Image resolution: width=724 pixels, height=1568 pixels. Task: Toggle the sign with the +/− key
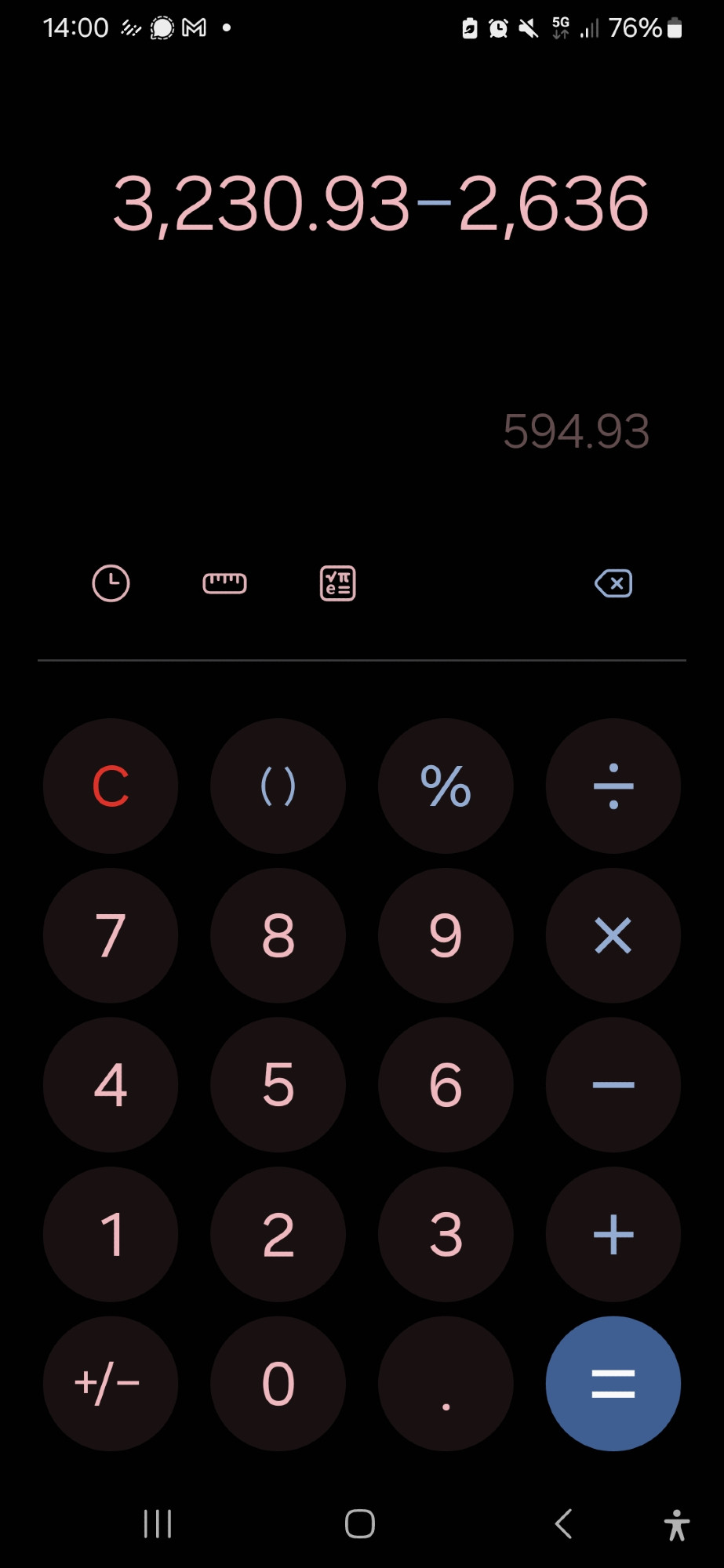point(111,1384)
